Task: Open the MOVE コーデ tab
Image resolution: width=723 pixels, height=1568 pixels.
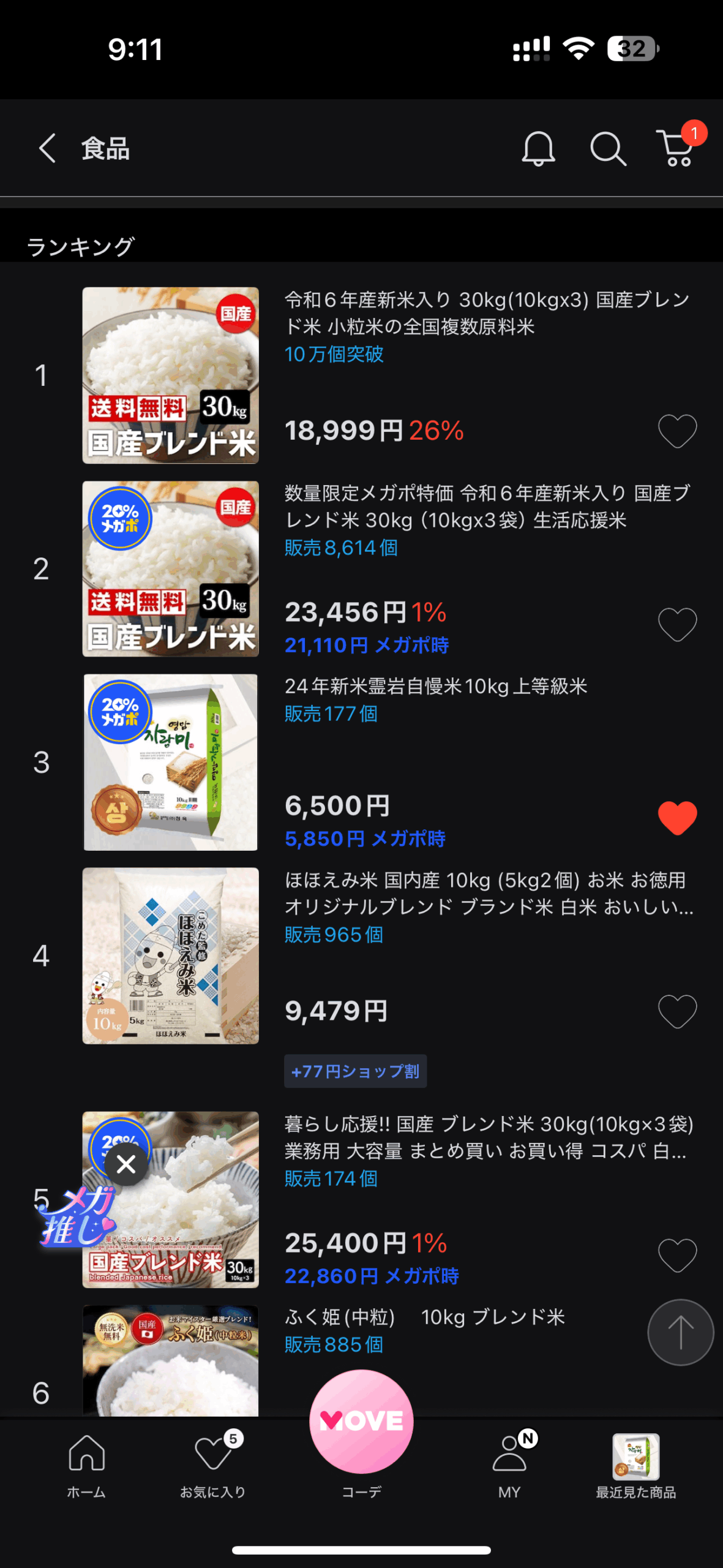Action: click(361, 1427)
